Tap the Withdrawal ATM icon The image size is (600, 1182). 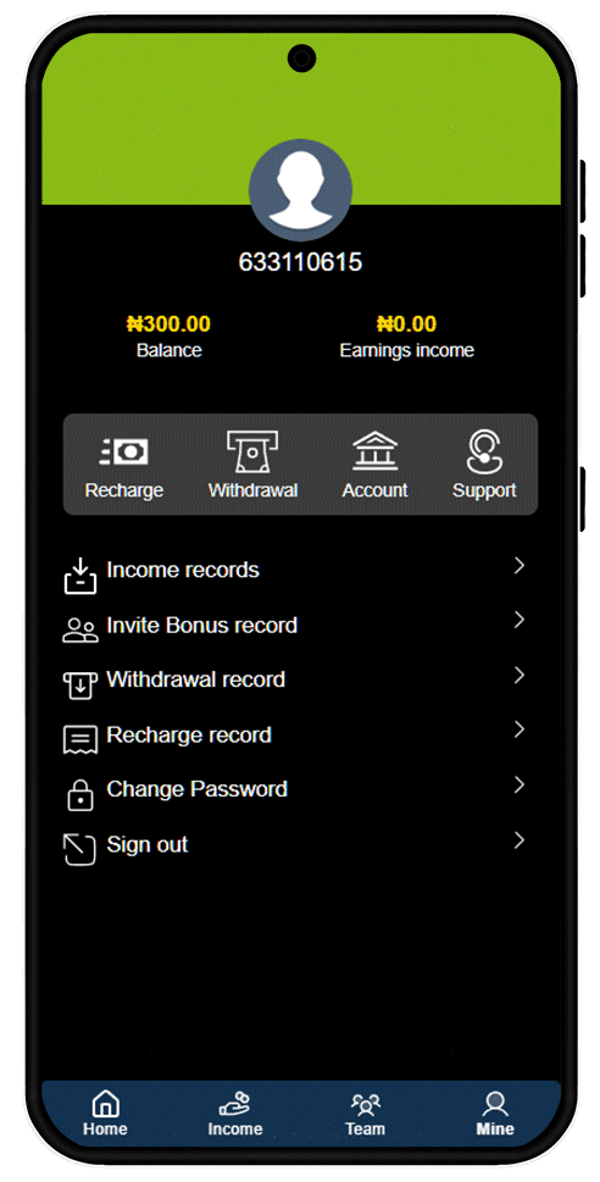253,453
